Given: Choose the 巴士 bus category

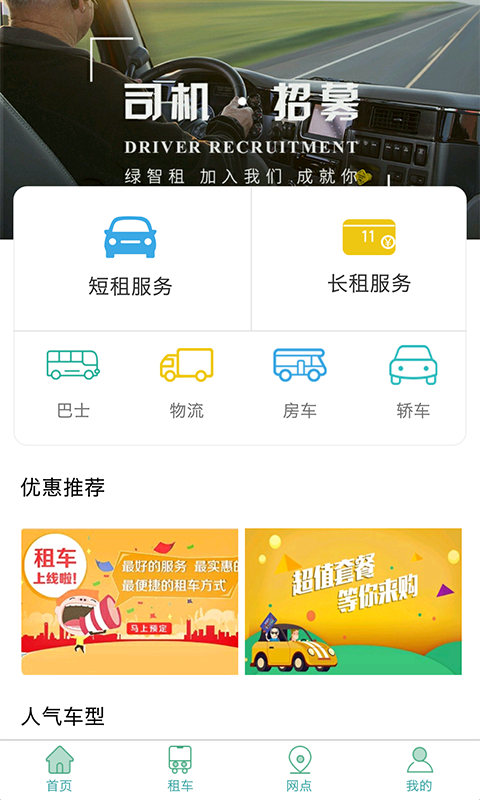Looking at the screenshot, I should (73, 383).
